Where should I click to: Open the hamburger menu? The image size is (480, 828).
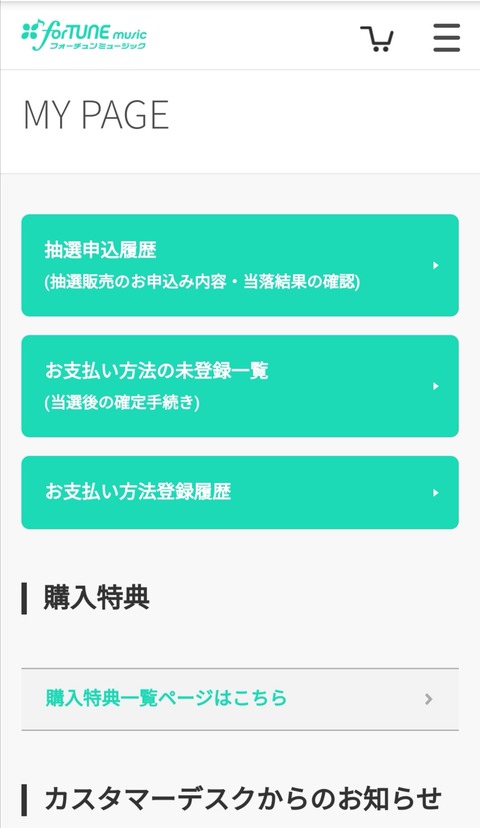(447, 38)
